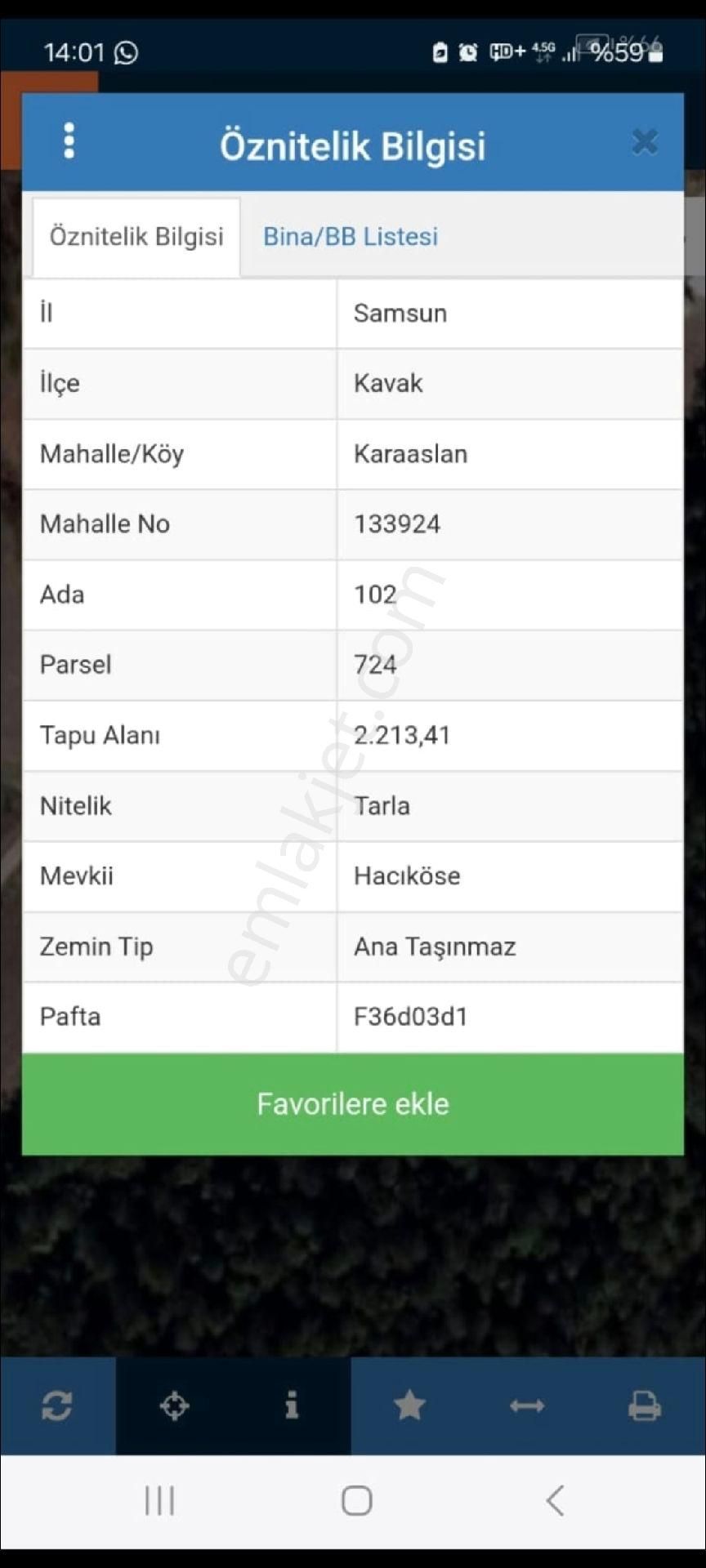Select the Samsun province row
706x1568 pixels.
pyautogui.click(x=400, y=313)
